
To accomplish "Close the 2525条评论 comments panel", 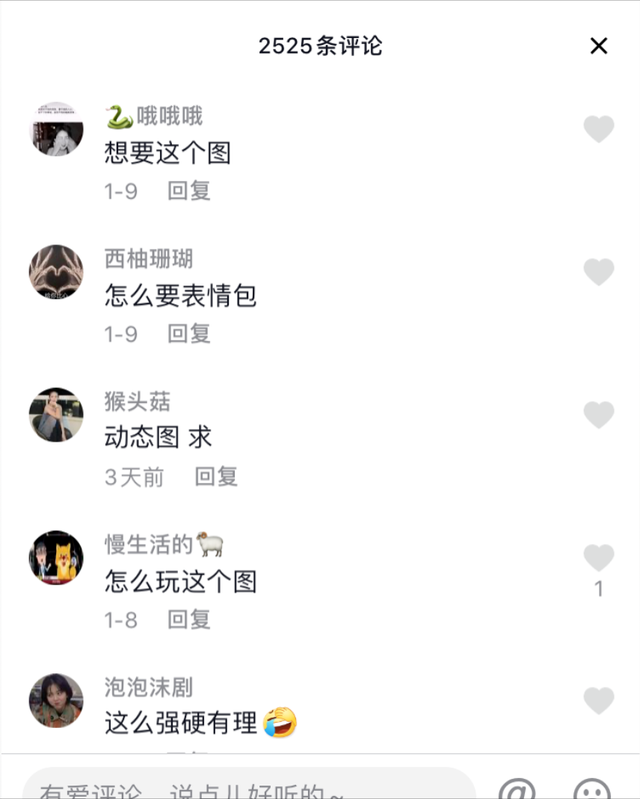I will [x=599, y=46].
